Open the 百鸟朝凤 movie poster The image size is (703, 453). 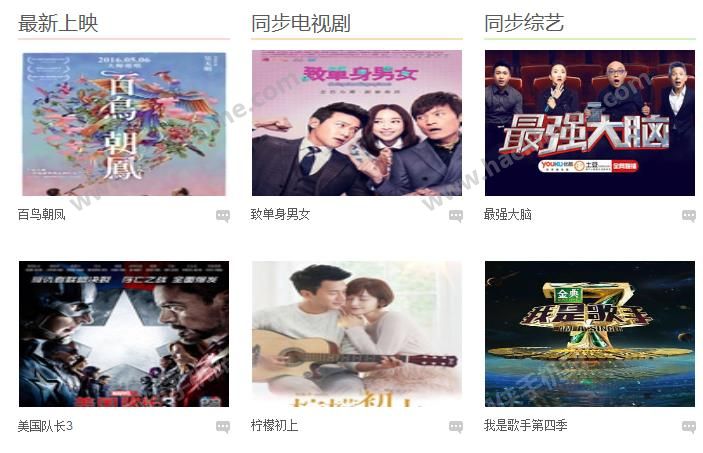point(124,123)
